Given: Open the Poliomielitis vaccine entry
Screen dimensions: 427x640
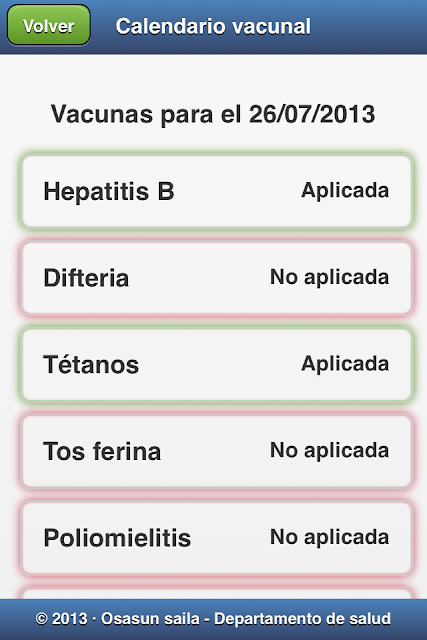Looking at the screenshot, I should tap(217, 538).
